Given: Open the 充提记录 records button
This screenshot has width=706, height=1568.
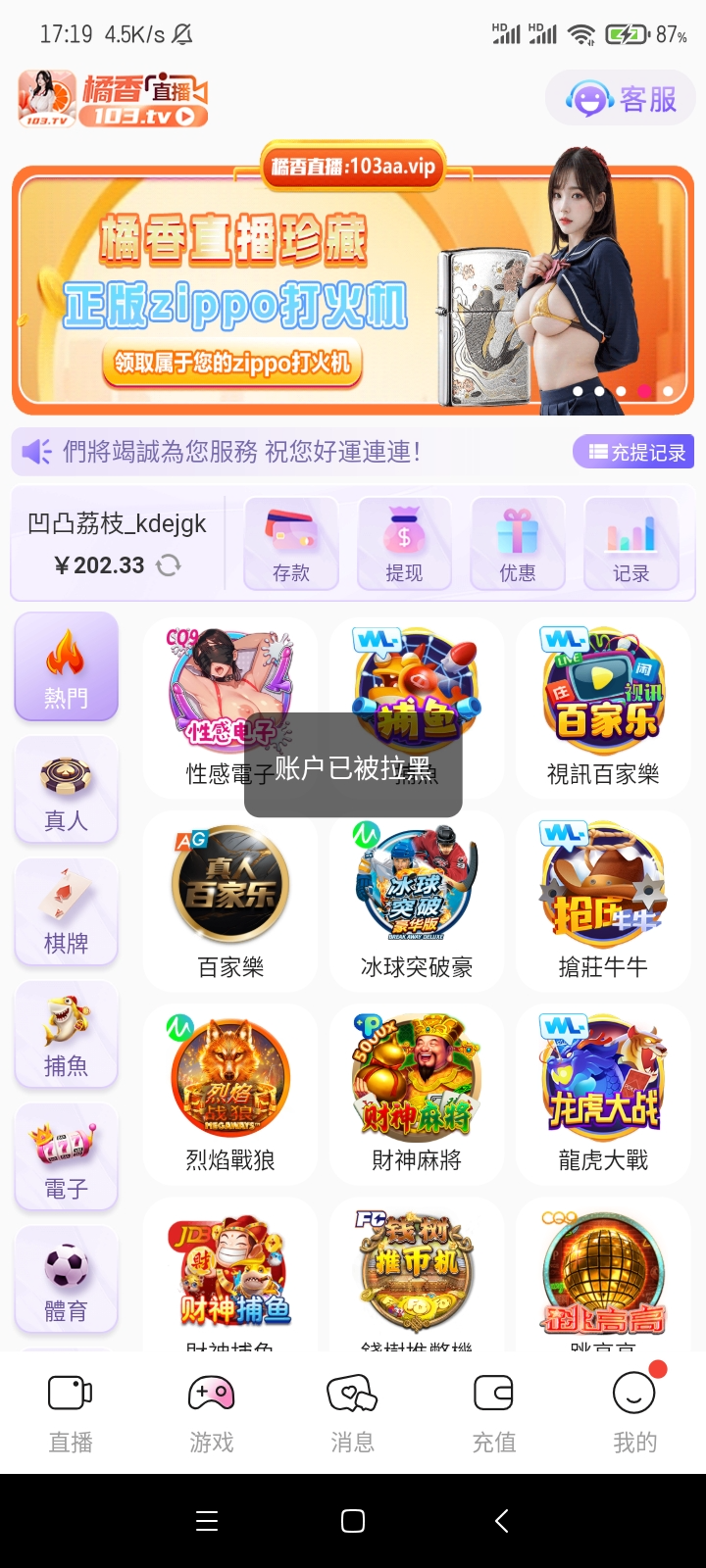Looking at the screenshot, I should coord(634,452).
